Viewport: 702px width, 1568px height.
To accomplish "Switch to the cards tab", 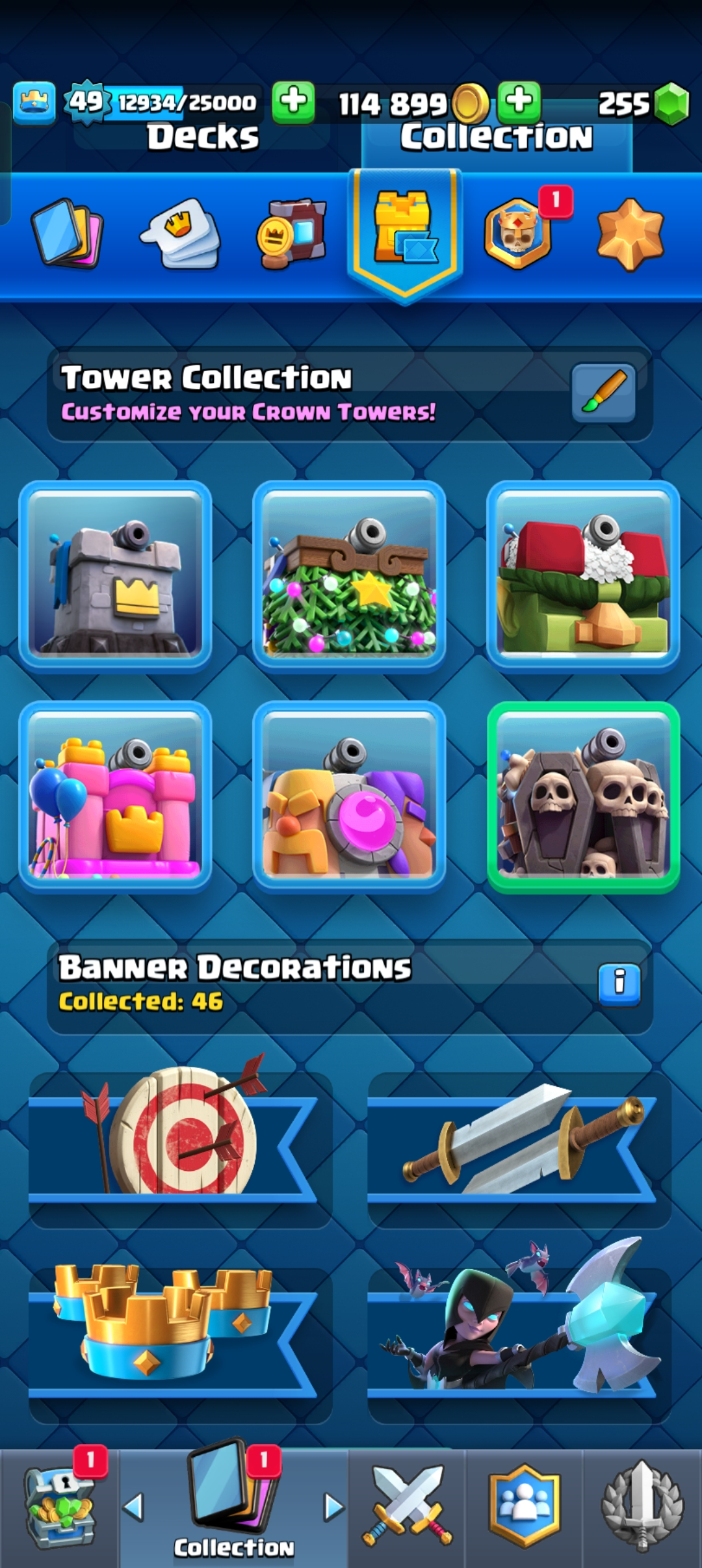I will coord(67,233).
